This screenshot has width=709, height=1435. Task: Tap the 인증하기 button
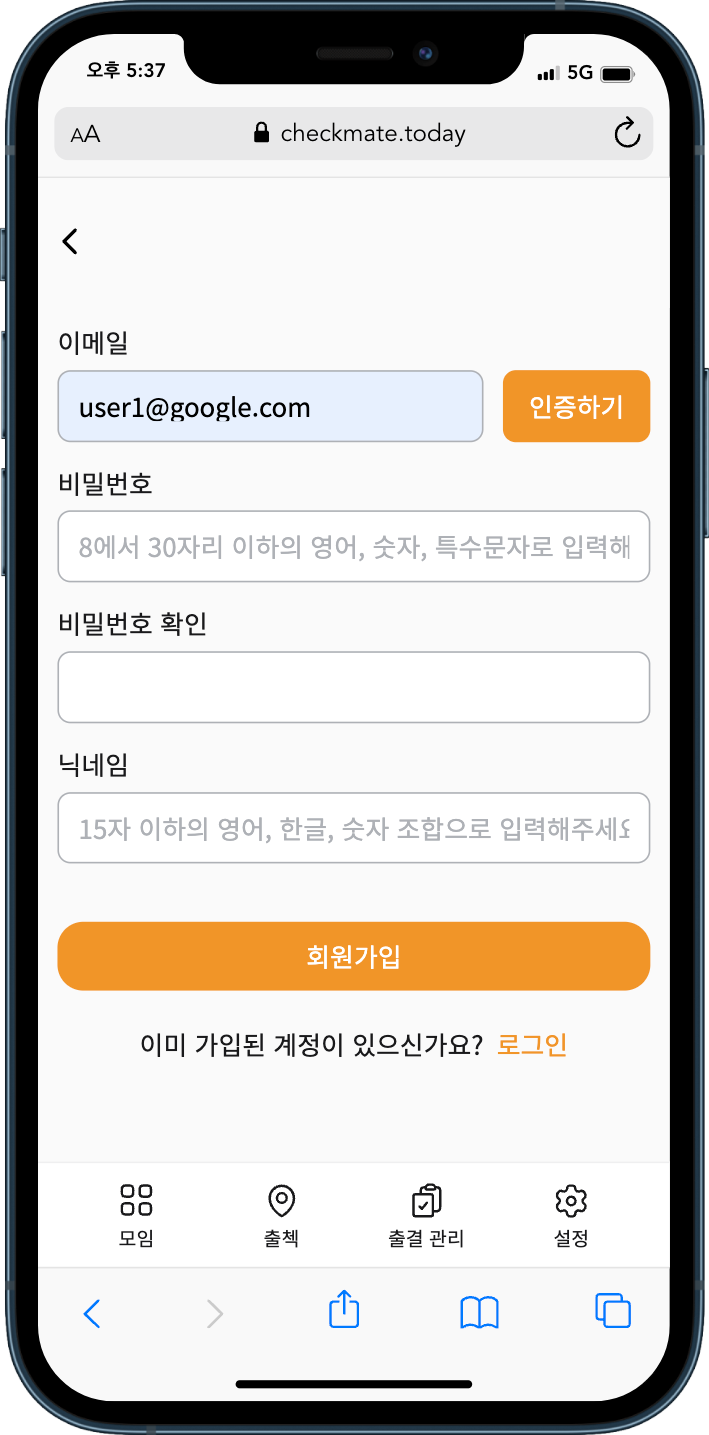(x=576, y=407)
